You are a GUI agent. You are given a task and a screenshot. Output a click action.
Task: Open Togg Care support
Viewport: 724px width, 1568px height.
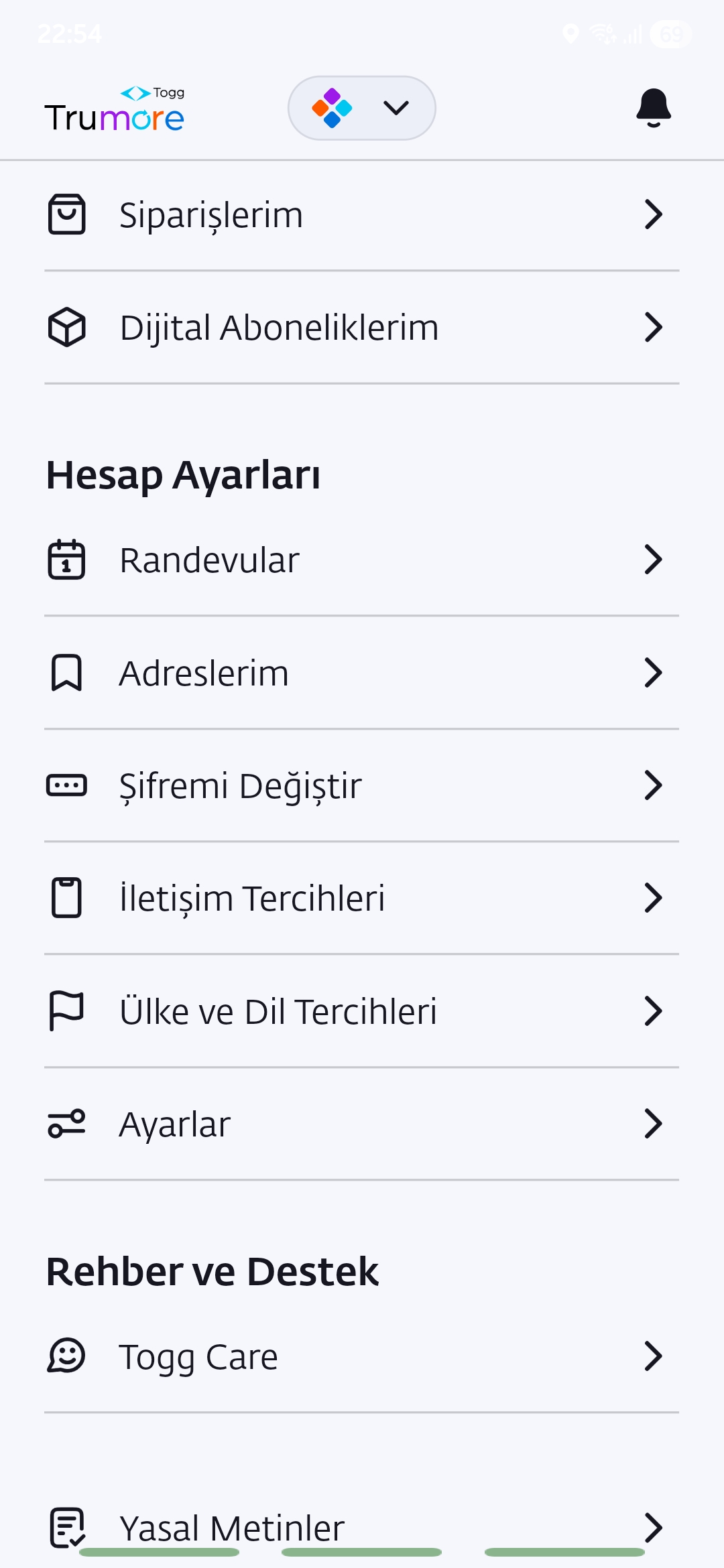coord(362,1356)
